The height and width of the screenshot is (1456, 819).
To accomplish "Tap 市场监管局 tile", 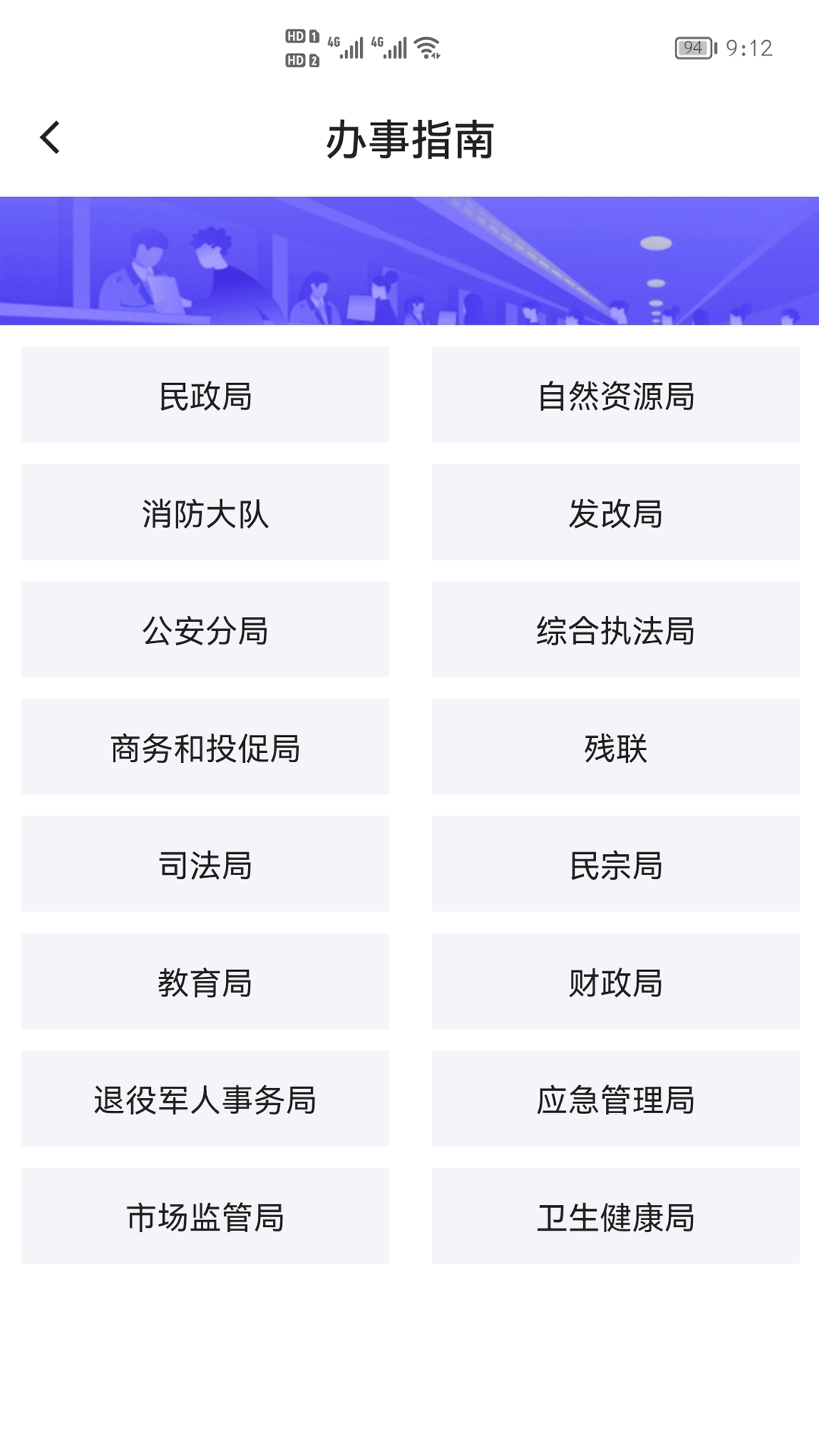I will click(205, 1216).
